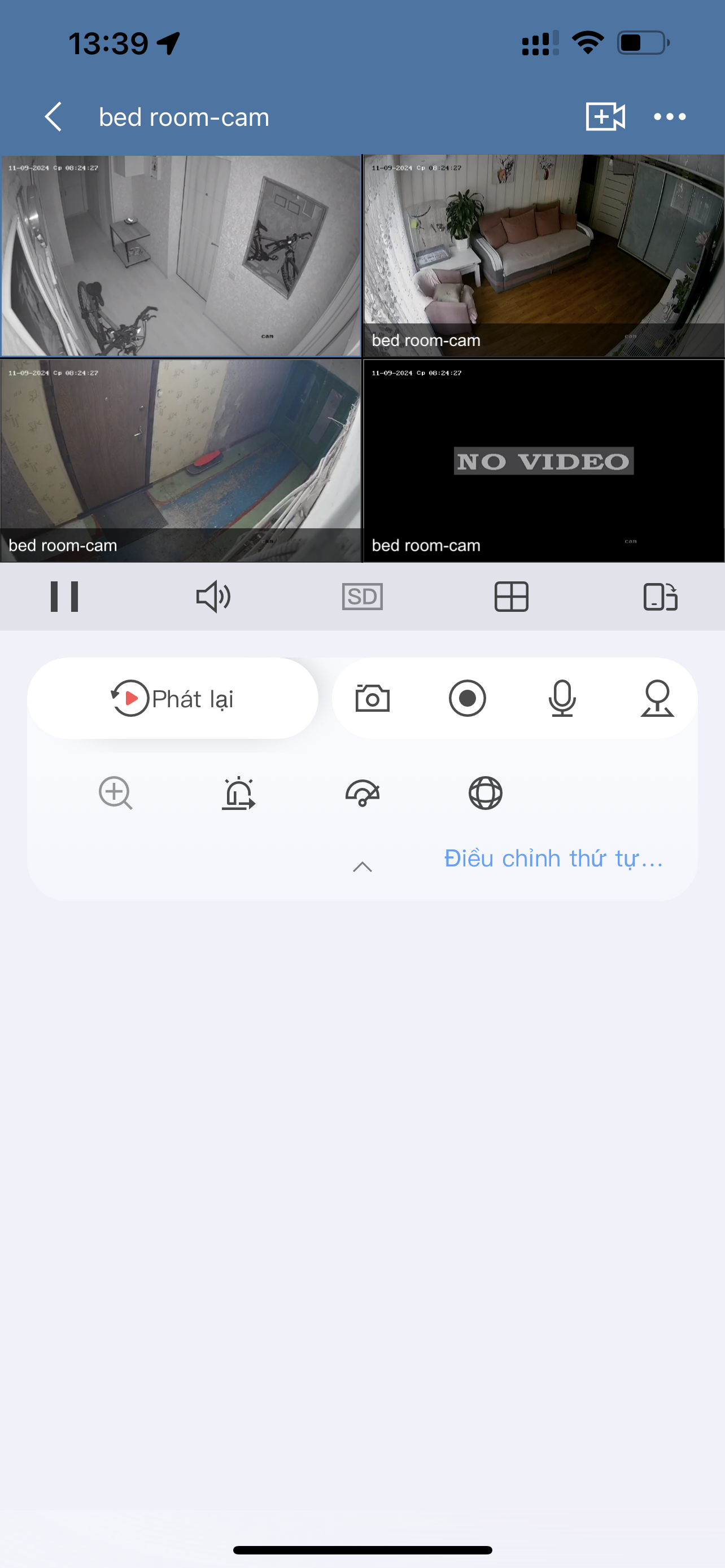Screen dimensions: 725x1568
Task: Enable digital zoom magnifier
Action: 116,793
